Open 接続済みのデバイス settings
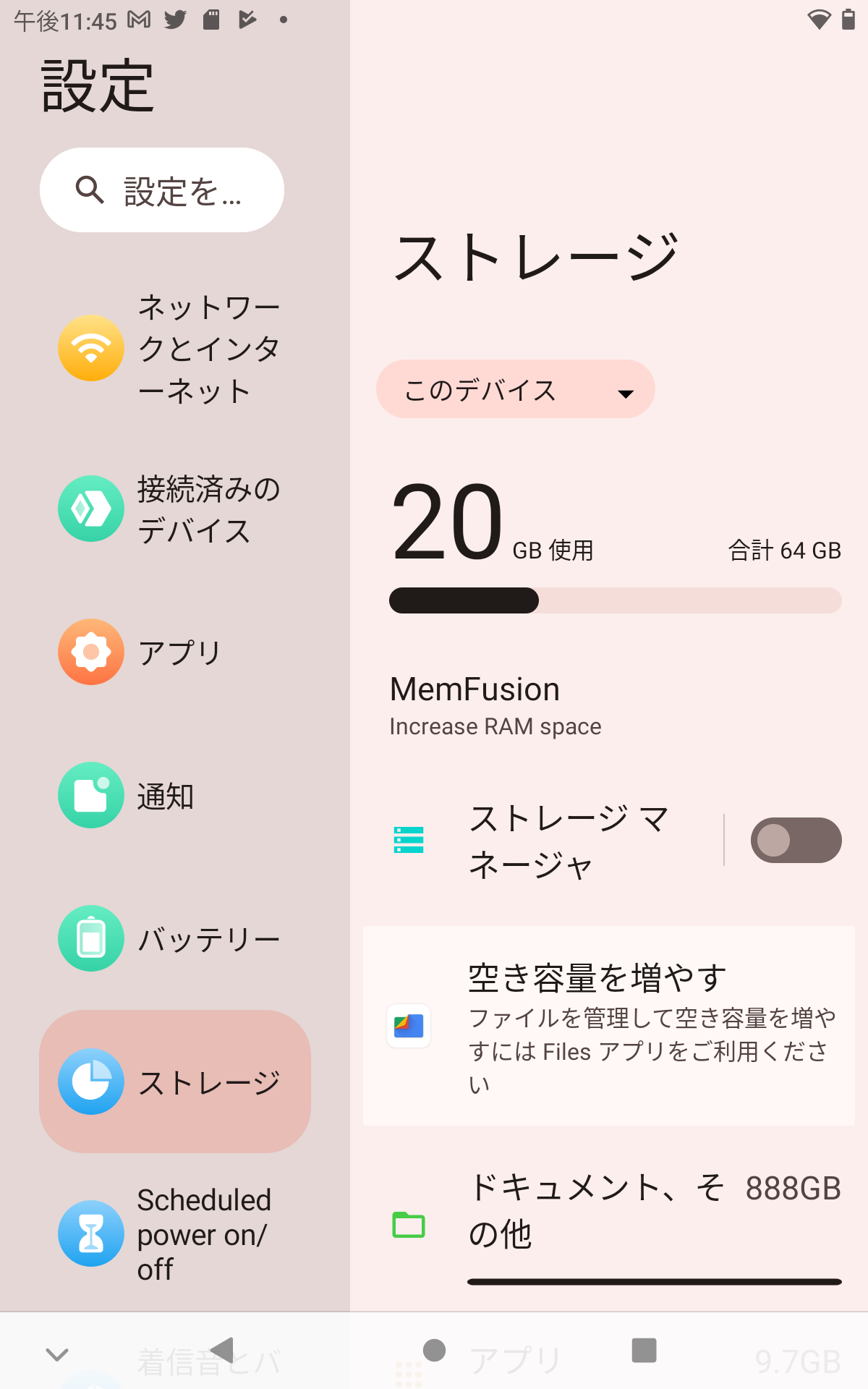 pos(175,509)
